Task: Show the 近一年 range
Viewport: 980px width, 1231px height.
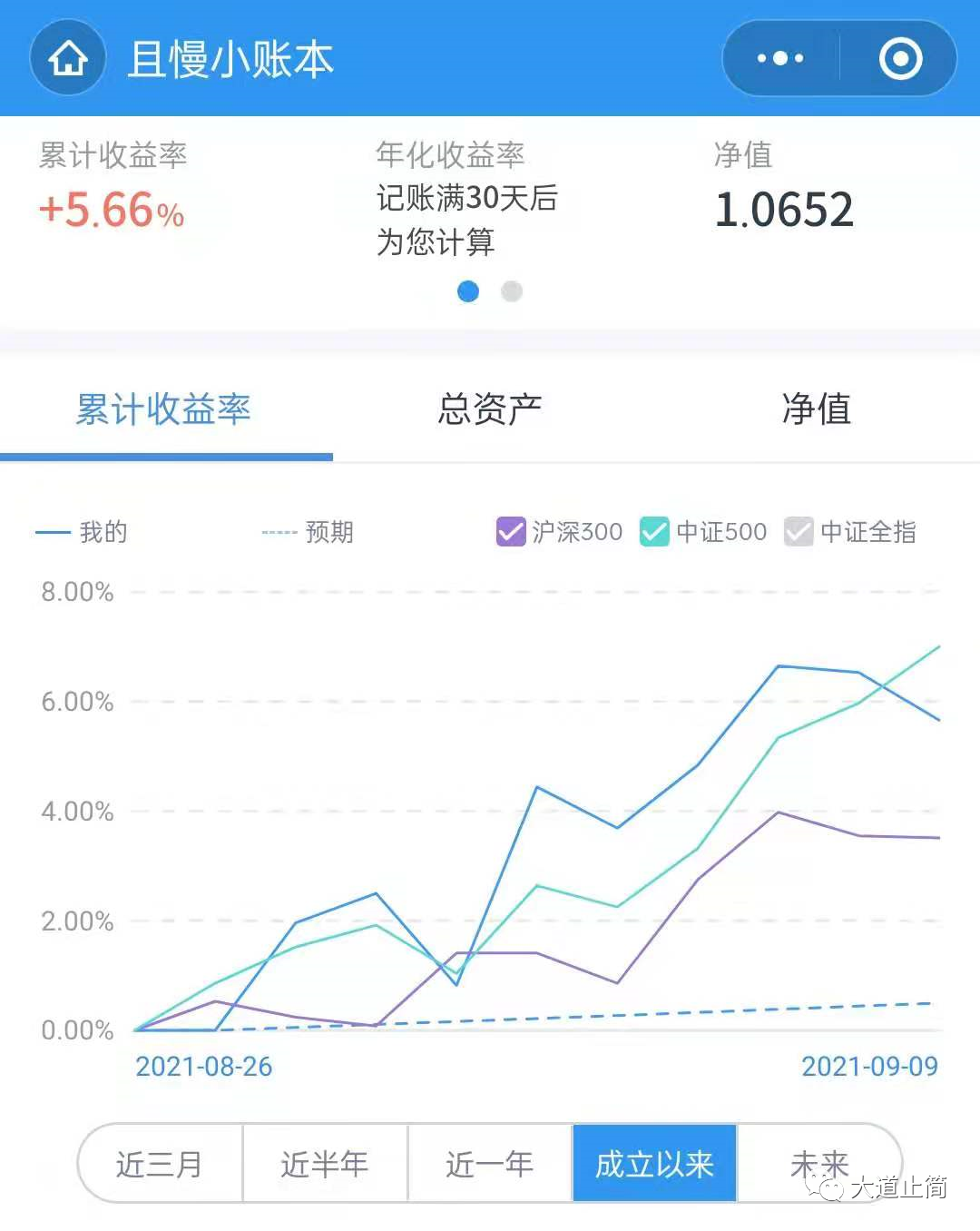Action: click(490, 1163)
